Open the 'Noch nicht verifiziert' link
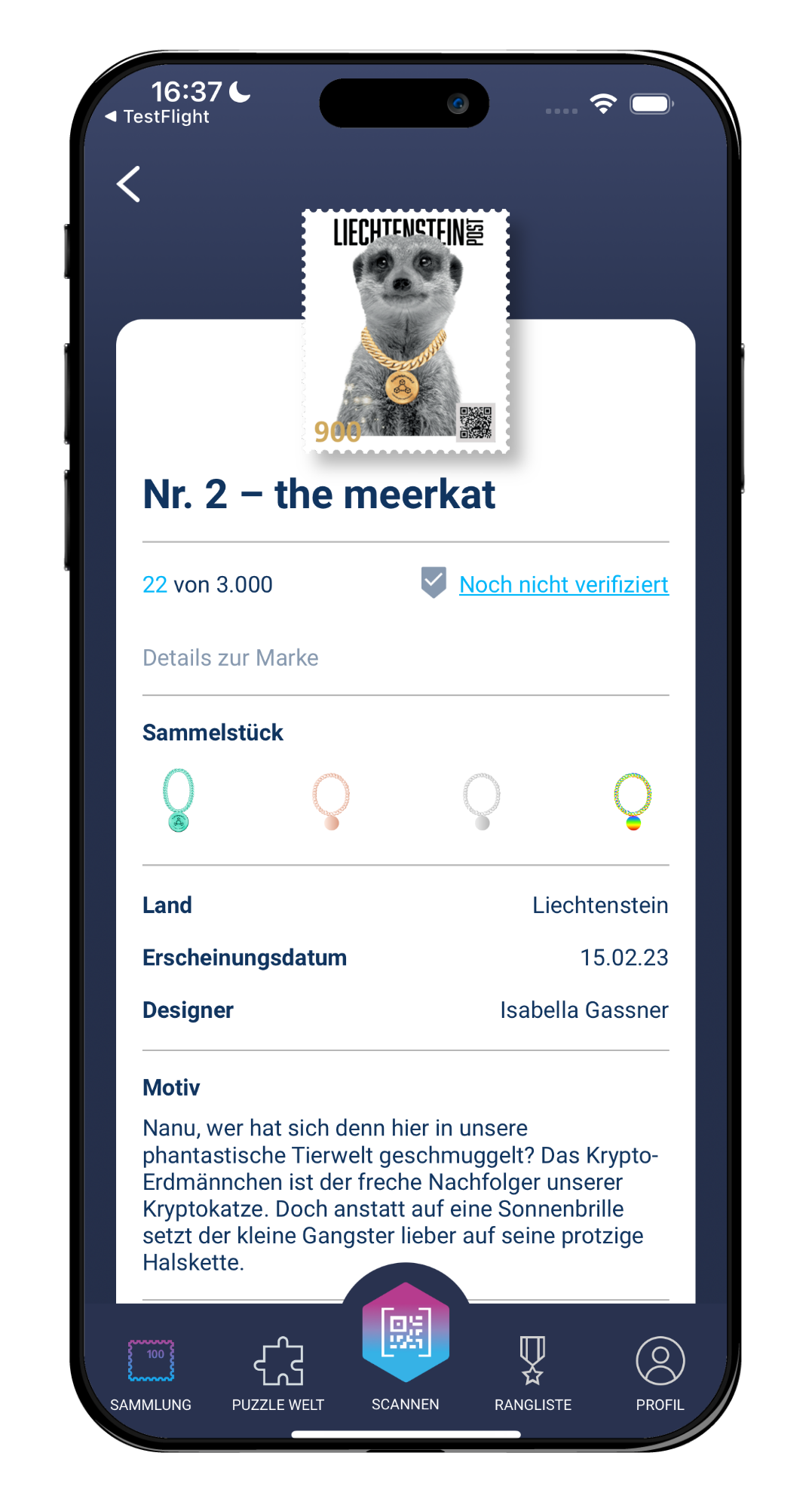The image size is (812, 1508). (x=563, y=584)
